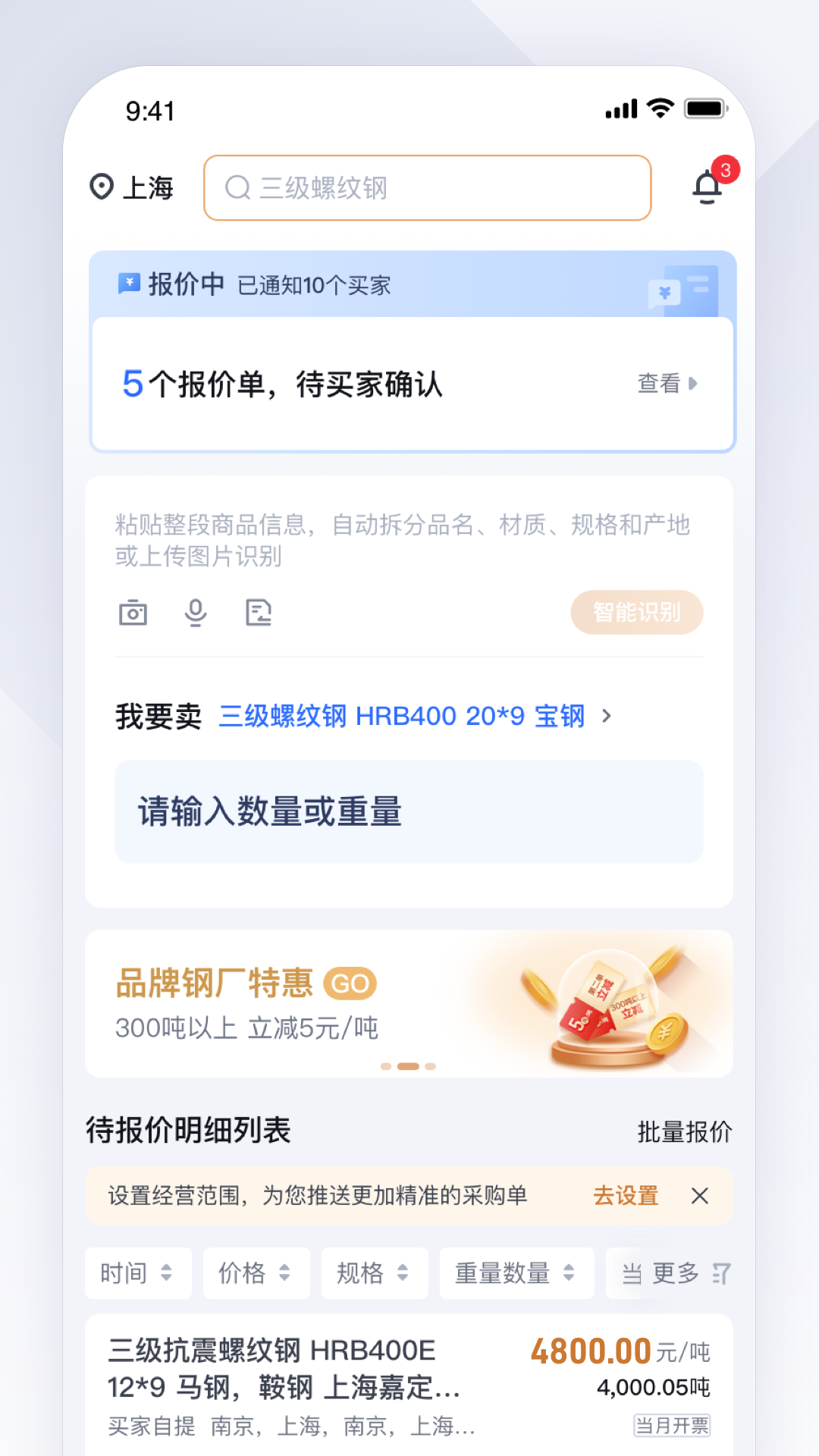
Task: View the 5 pending quotations via 查看
Action: (667, 384)
